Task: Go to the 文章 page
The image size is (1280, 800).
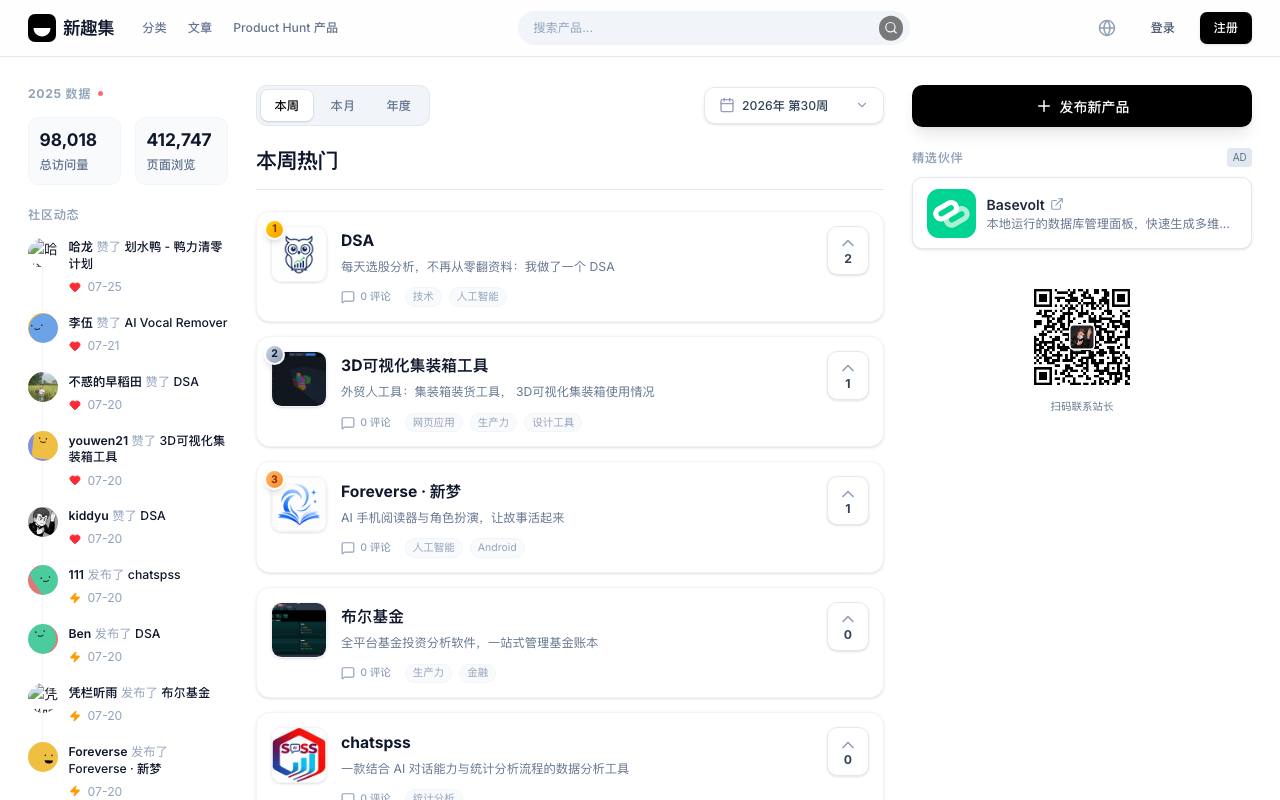Action: pos(200,28)
